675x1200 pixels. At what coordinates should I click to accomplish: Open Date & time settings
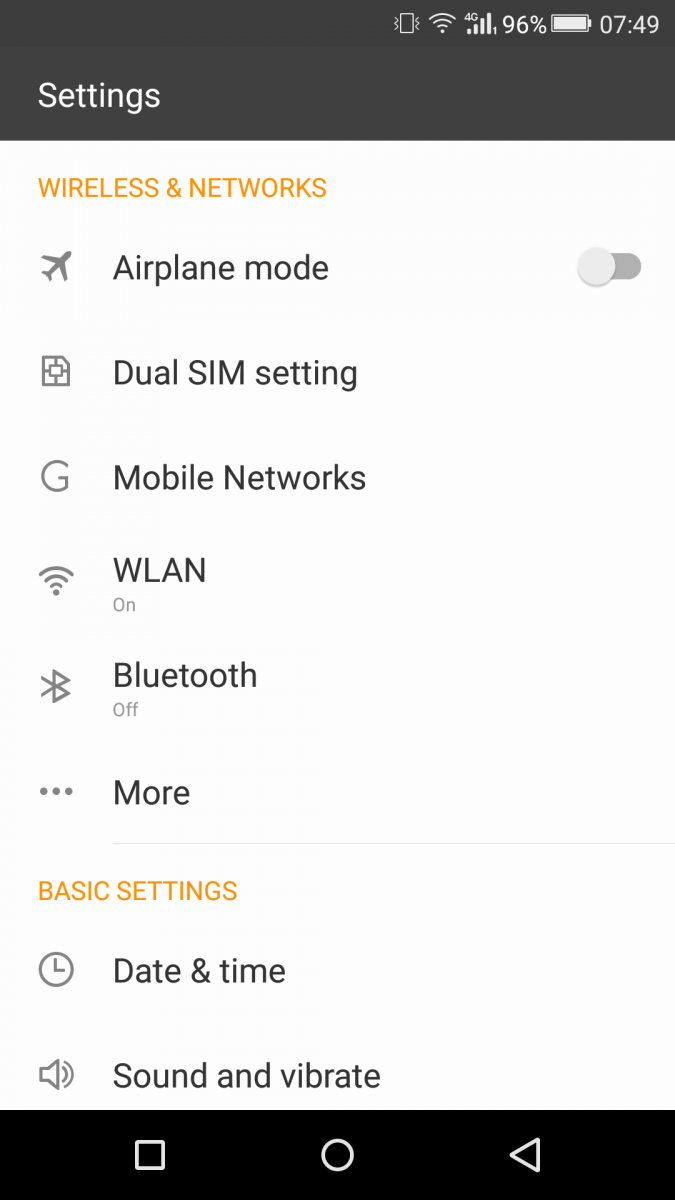337,971
